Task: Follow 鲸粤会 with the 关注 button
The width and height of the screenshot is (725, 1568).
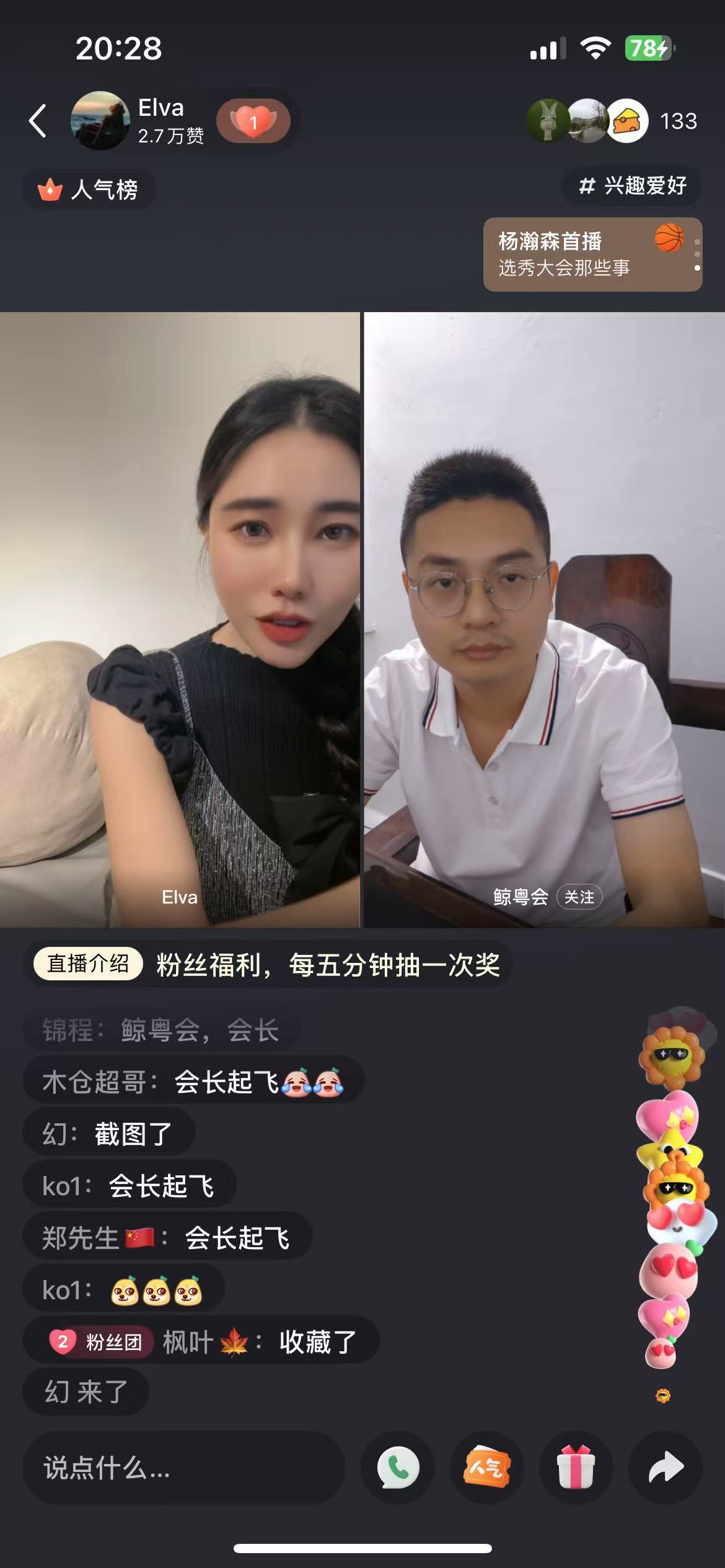Action: pyautogui.click(x=579, y=897)
